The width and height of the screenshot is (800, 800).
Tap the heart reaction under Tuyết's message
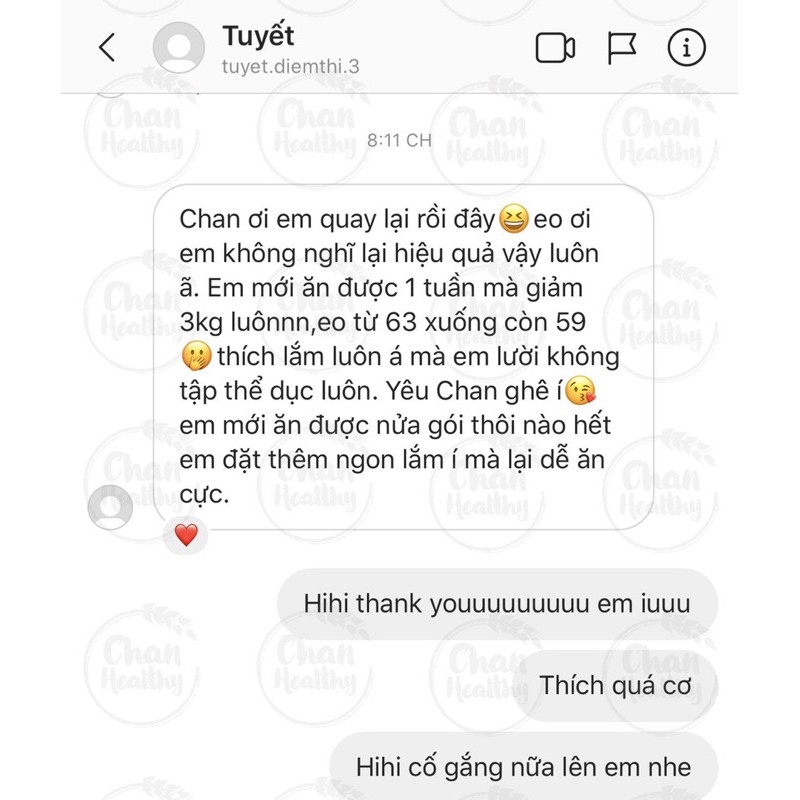click(186, 535)
